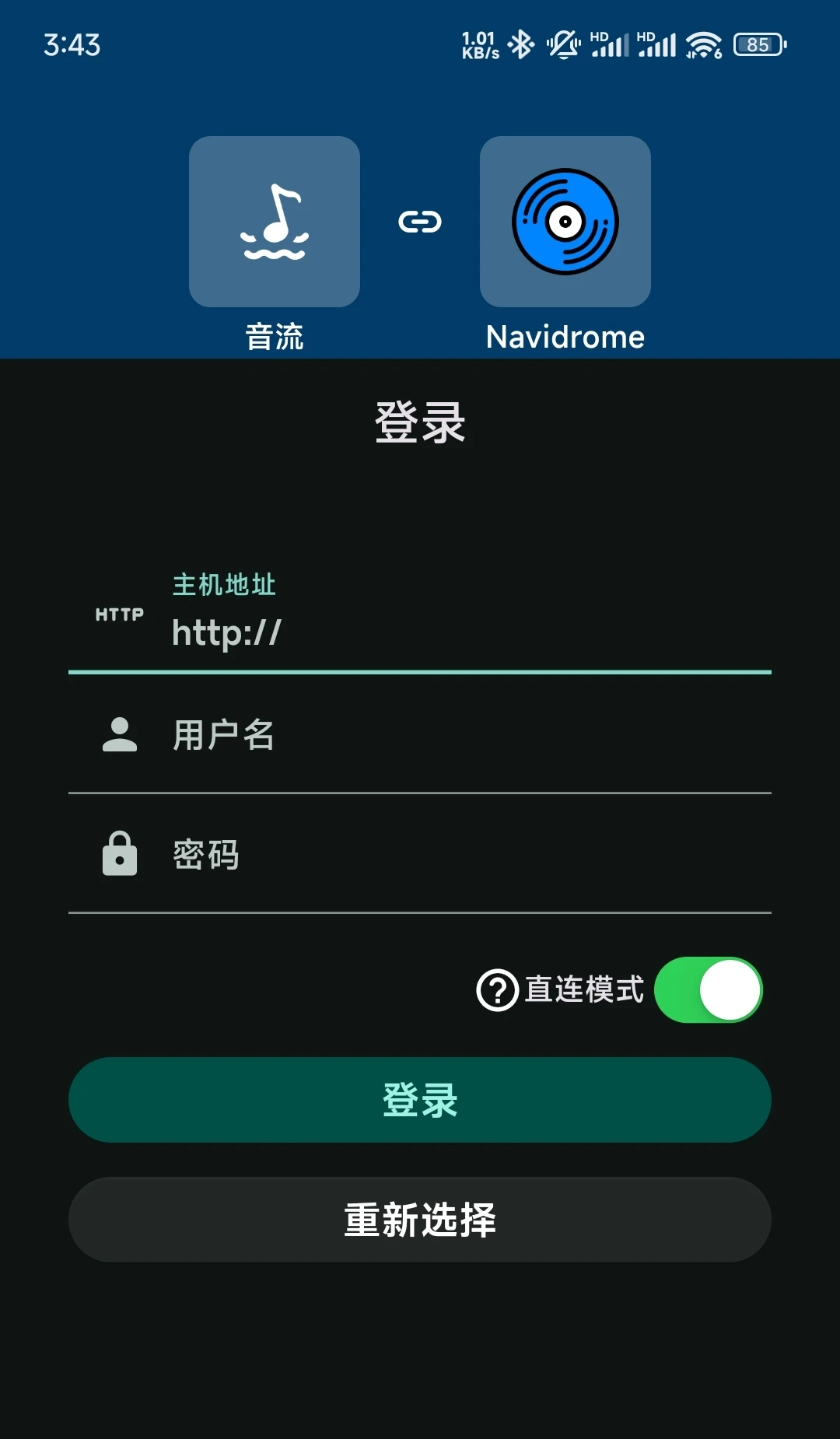This screenshot has width=840, height=1439.
Task: Disable the 直连模式 switch
Action: (708, 990)
